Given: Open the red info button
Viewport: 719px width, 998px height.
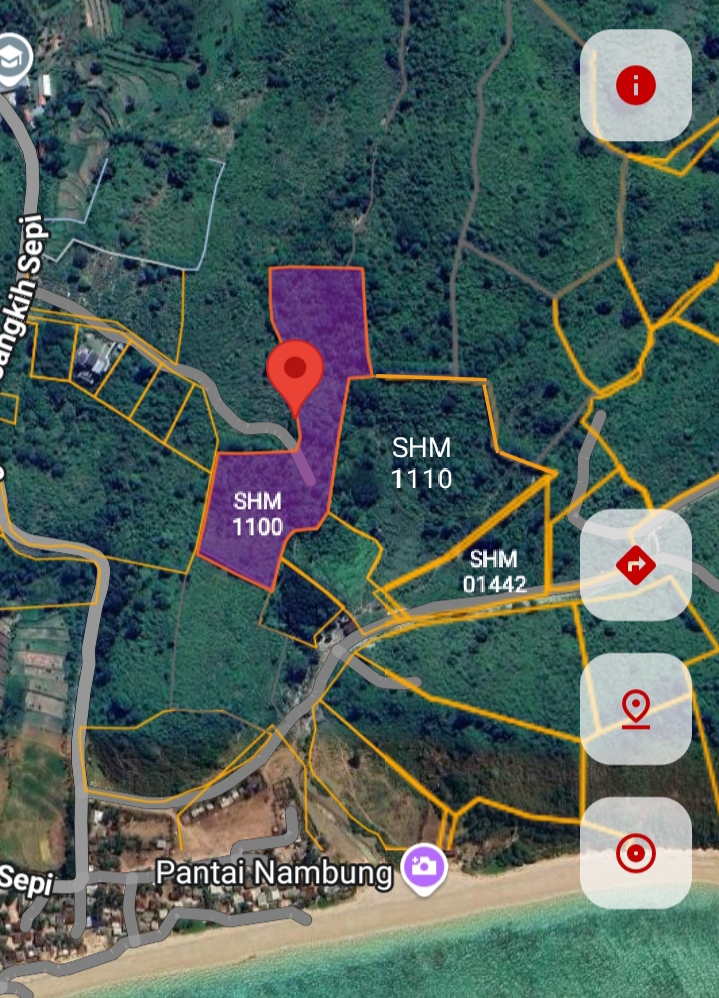Looking at the screenshot, I should tap(635, 86).
